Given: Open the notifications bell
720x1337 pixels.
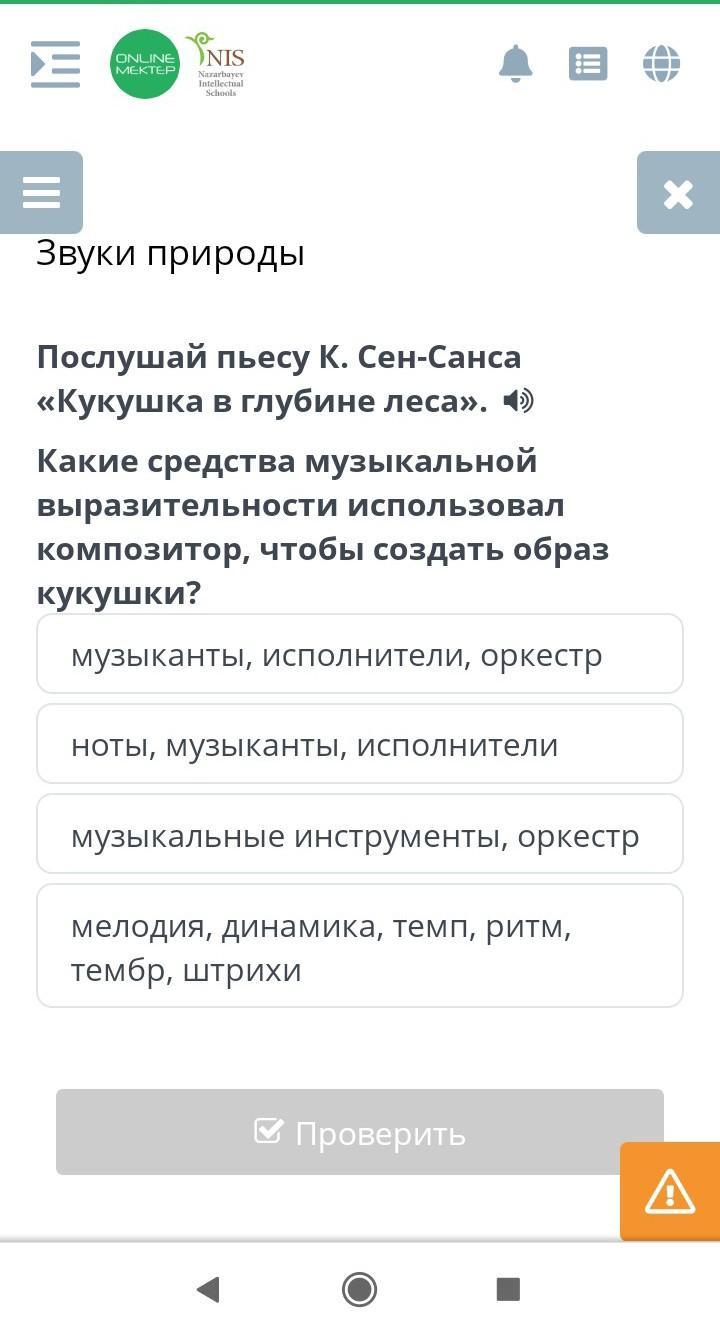Looking at the screenshot, I should (x=516, y=64).
